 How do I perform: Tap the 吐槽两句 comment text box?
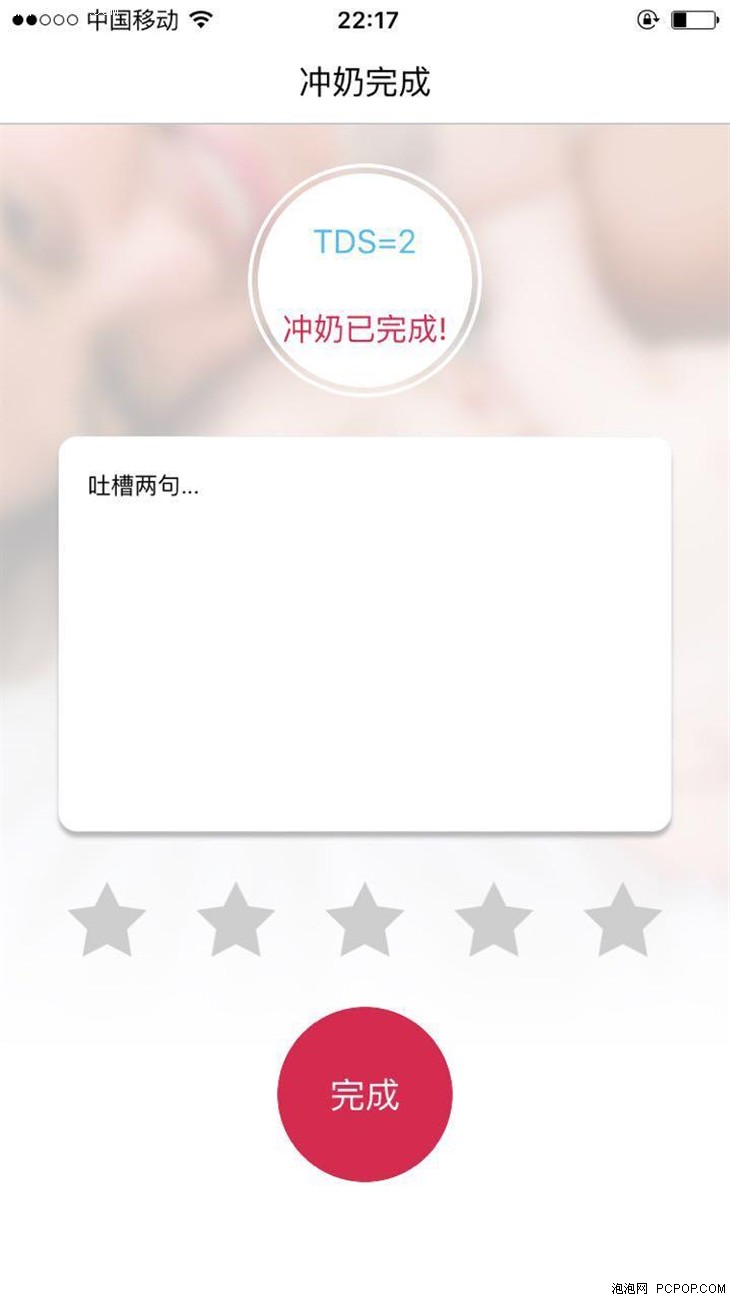[x=364, y=633]
